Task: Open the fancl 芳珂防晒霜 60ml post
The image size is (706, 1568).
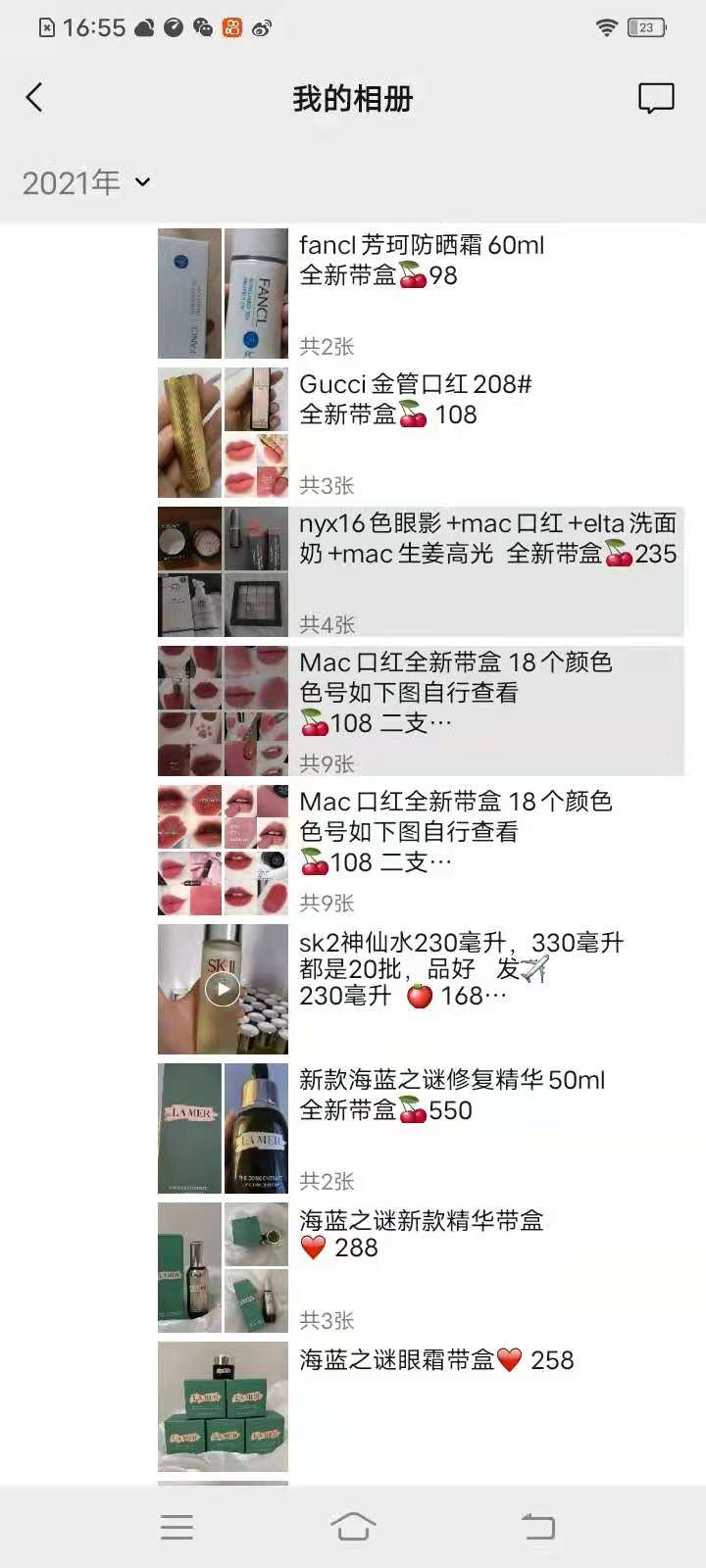Action: click(422, 261)
